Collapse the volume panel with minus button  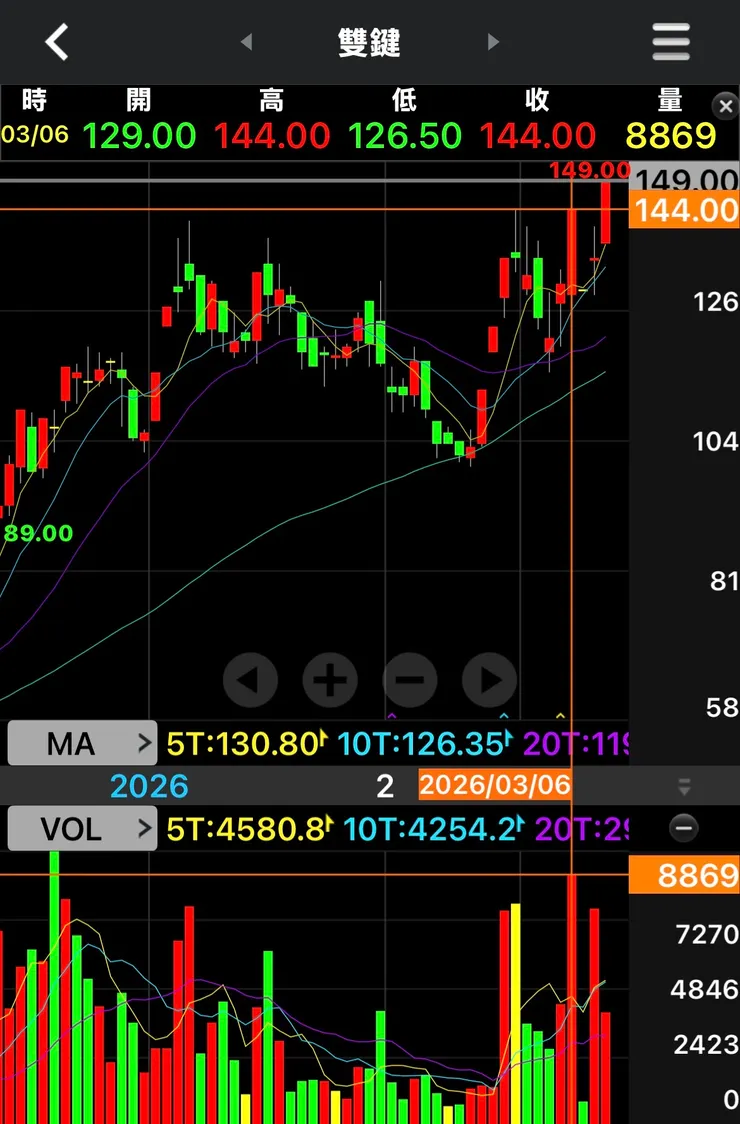click(x=684, y=828)
